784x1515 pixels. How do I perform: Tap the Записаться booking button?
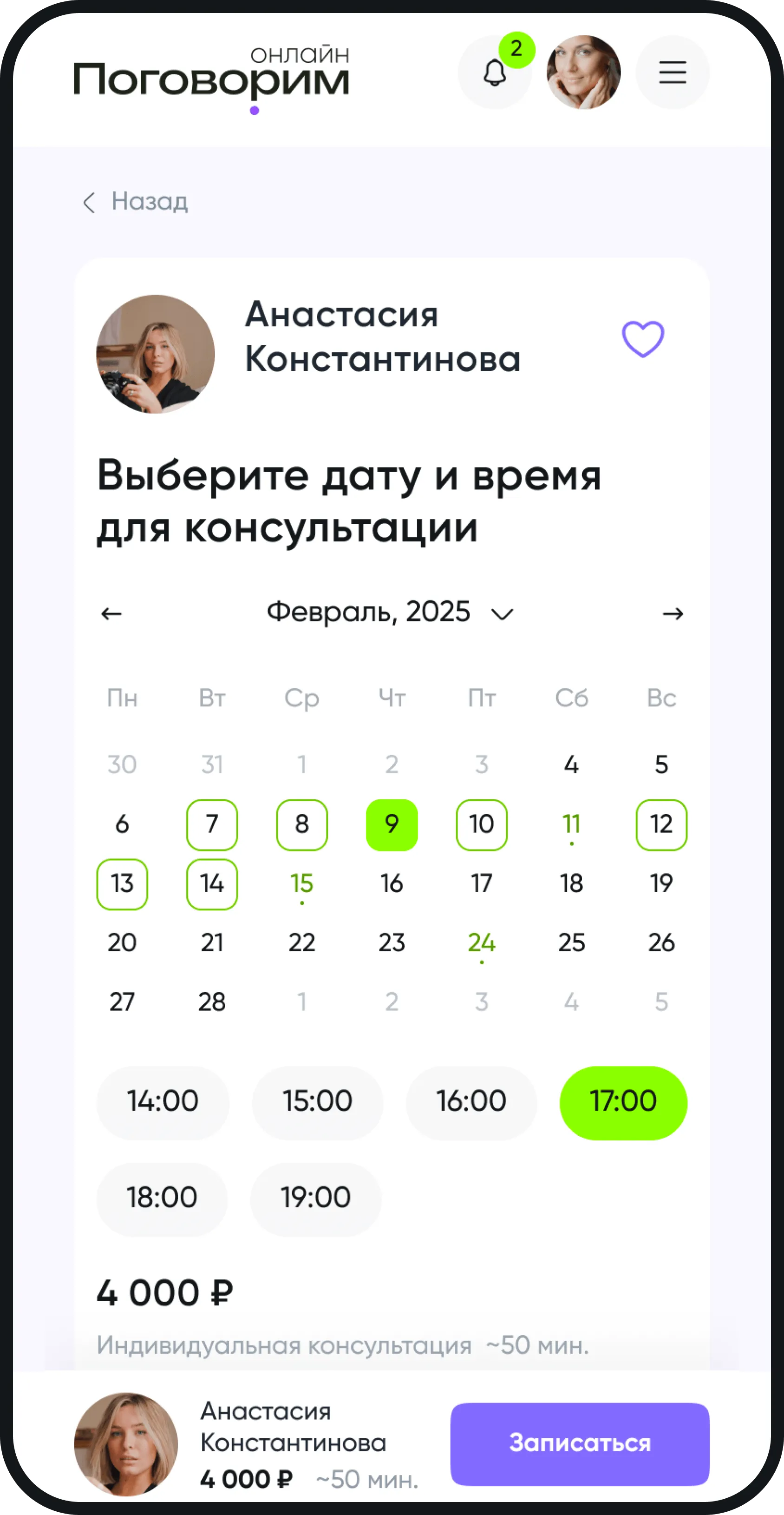(x=580, y=1443)
